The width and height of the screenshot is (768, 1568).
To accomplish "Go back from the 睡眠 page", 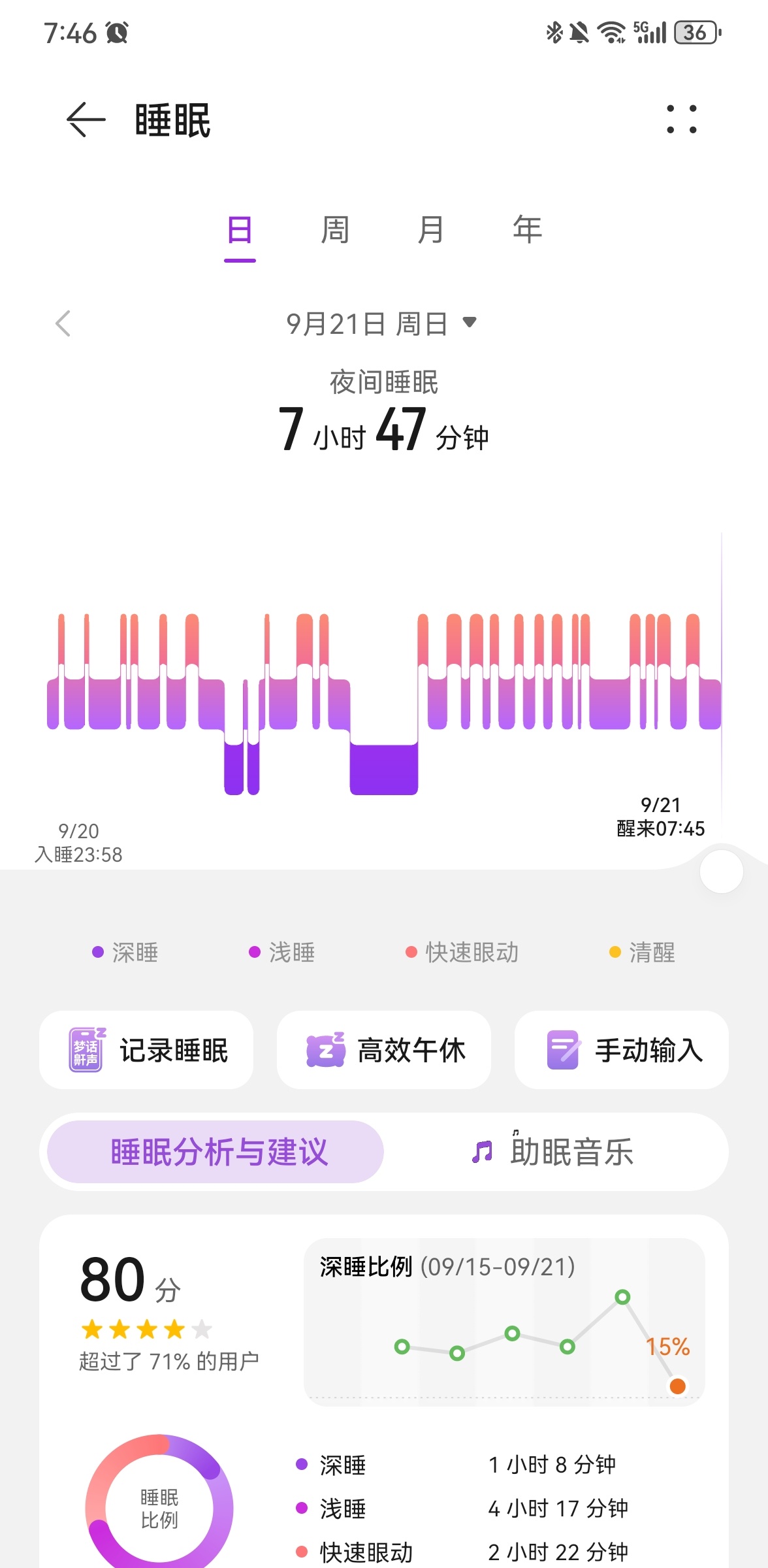I will coord(86,120).
